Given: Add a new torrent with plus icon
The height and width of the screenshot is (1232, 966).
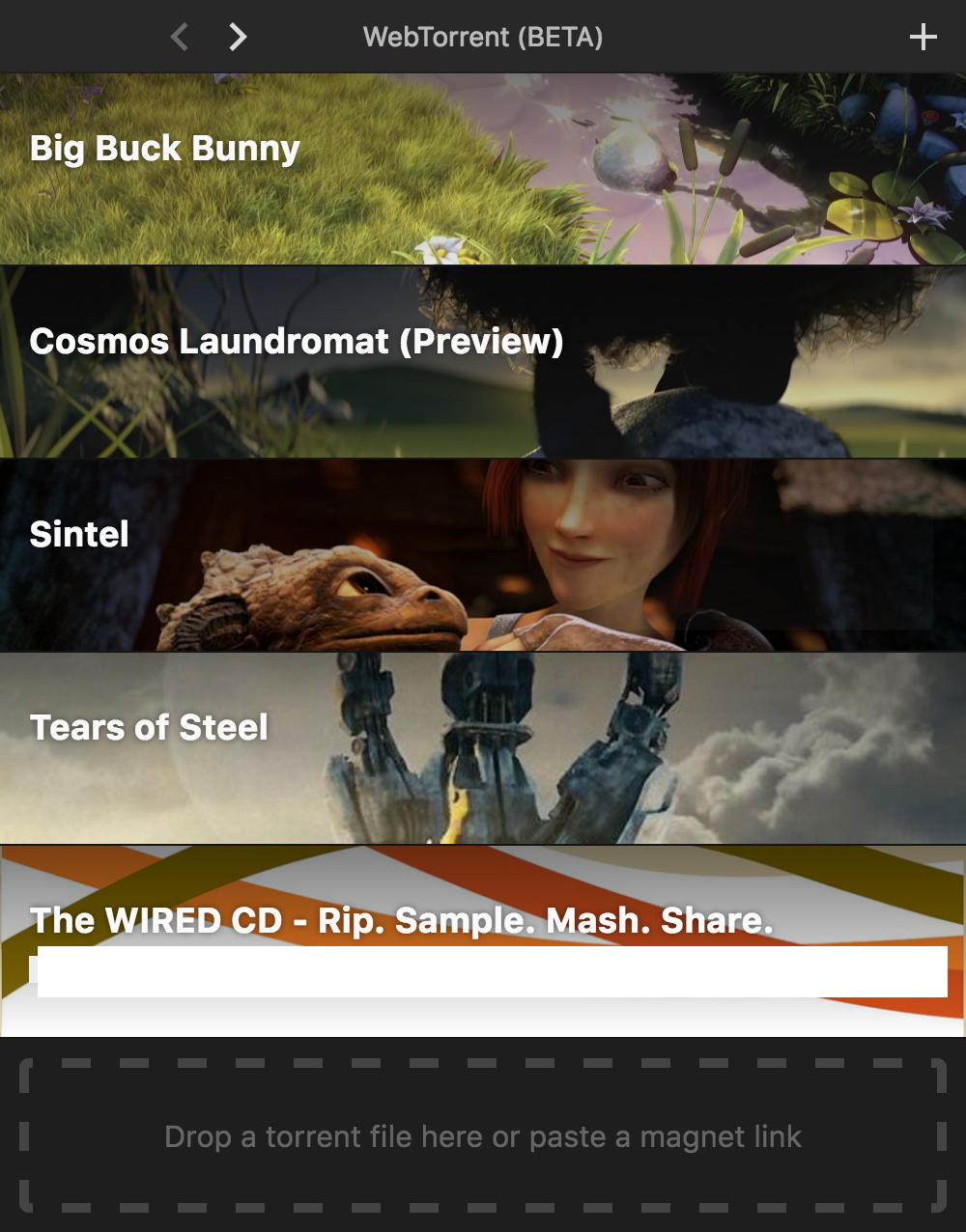Looking at the screenshot, I should tap(923, 37).
